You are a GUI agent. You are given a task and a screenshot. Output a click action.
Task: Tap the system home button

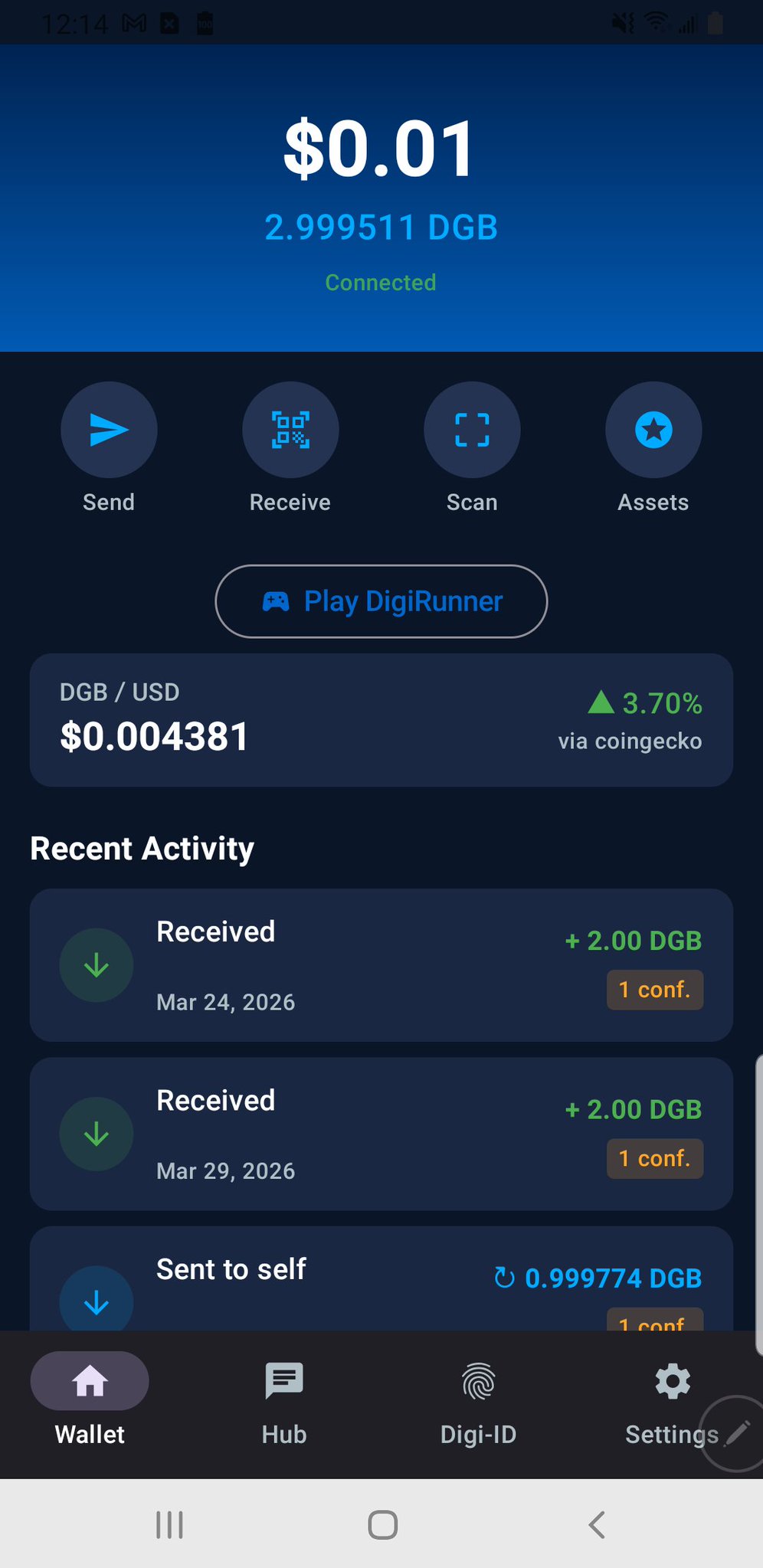coord(382,1524)
